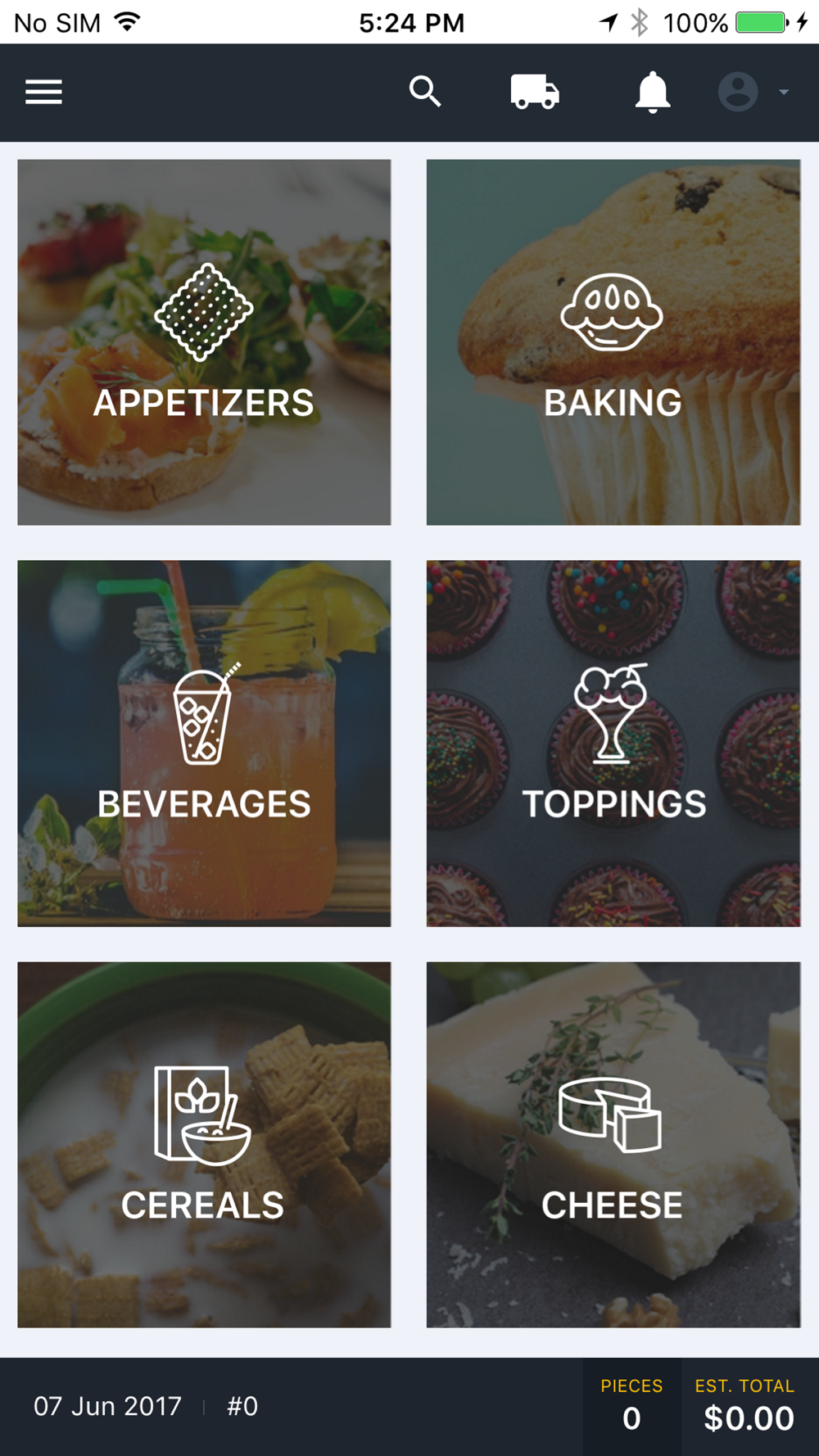This screenshot has height=1456, width=819.
Task: Open the hamburger navigation menu
Action: coord(44,93)
